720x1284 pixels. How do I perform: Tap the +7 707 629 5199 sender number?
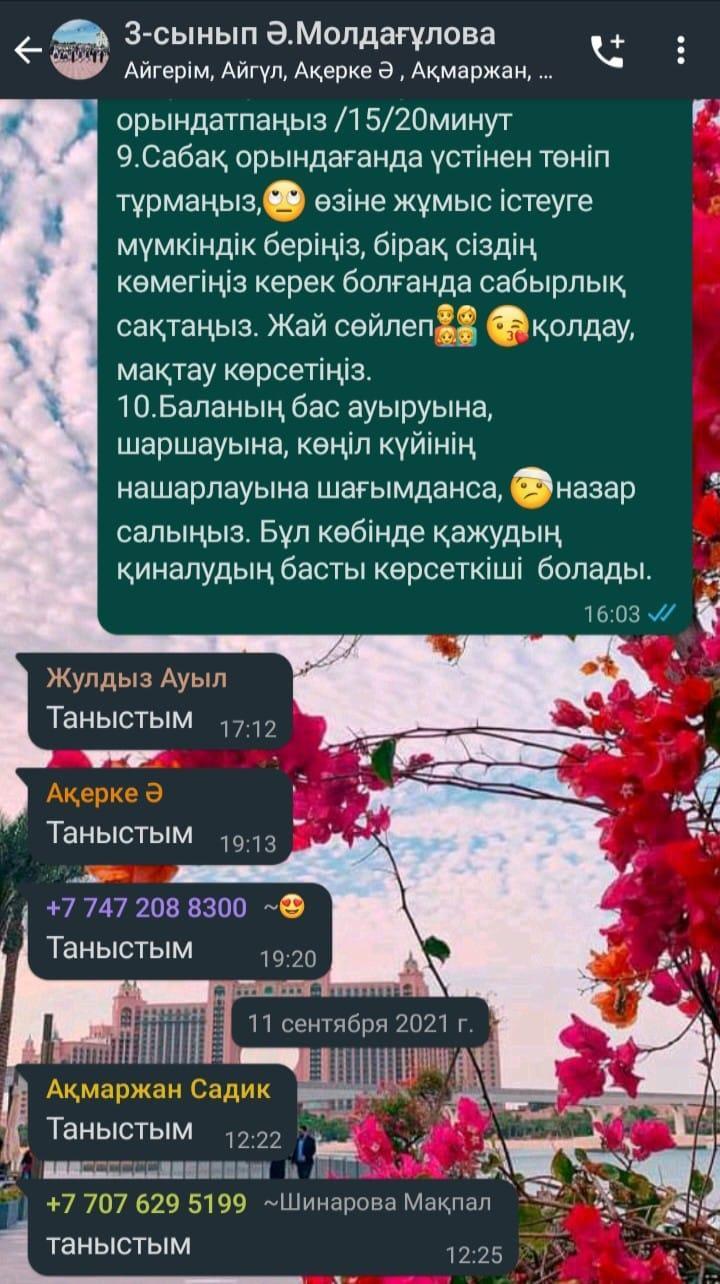coord(146,1203)
